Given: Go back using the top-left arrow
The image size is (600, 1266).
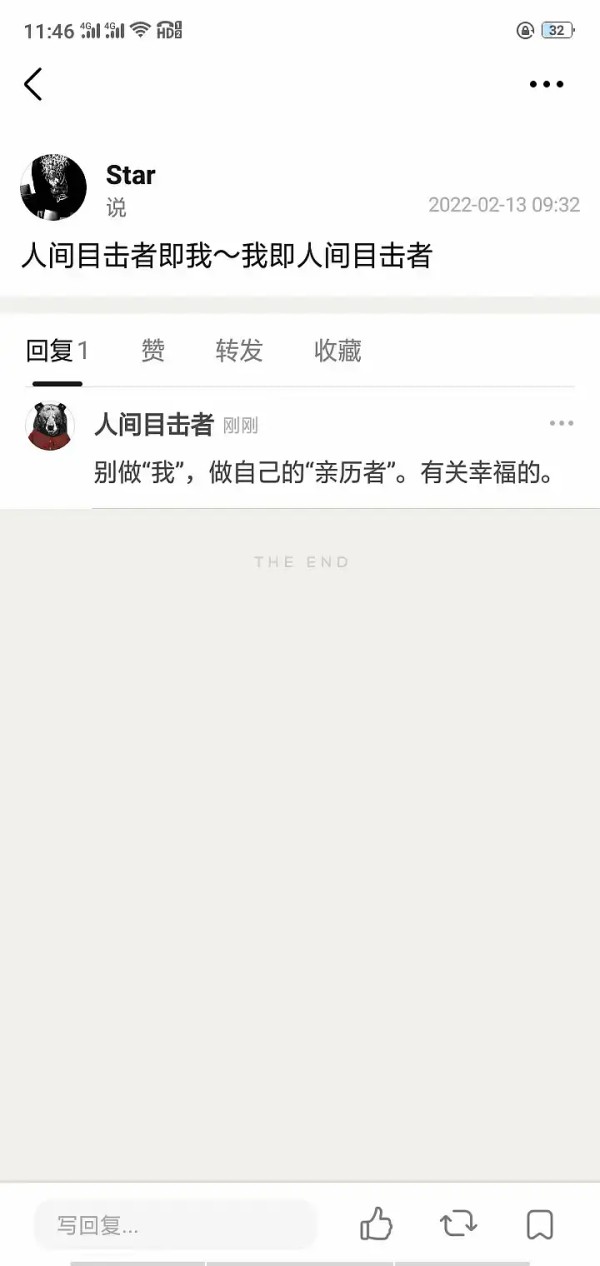Looking at the screenshot, I should point(33,84).
